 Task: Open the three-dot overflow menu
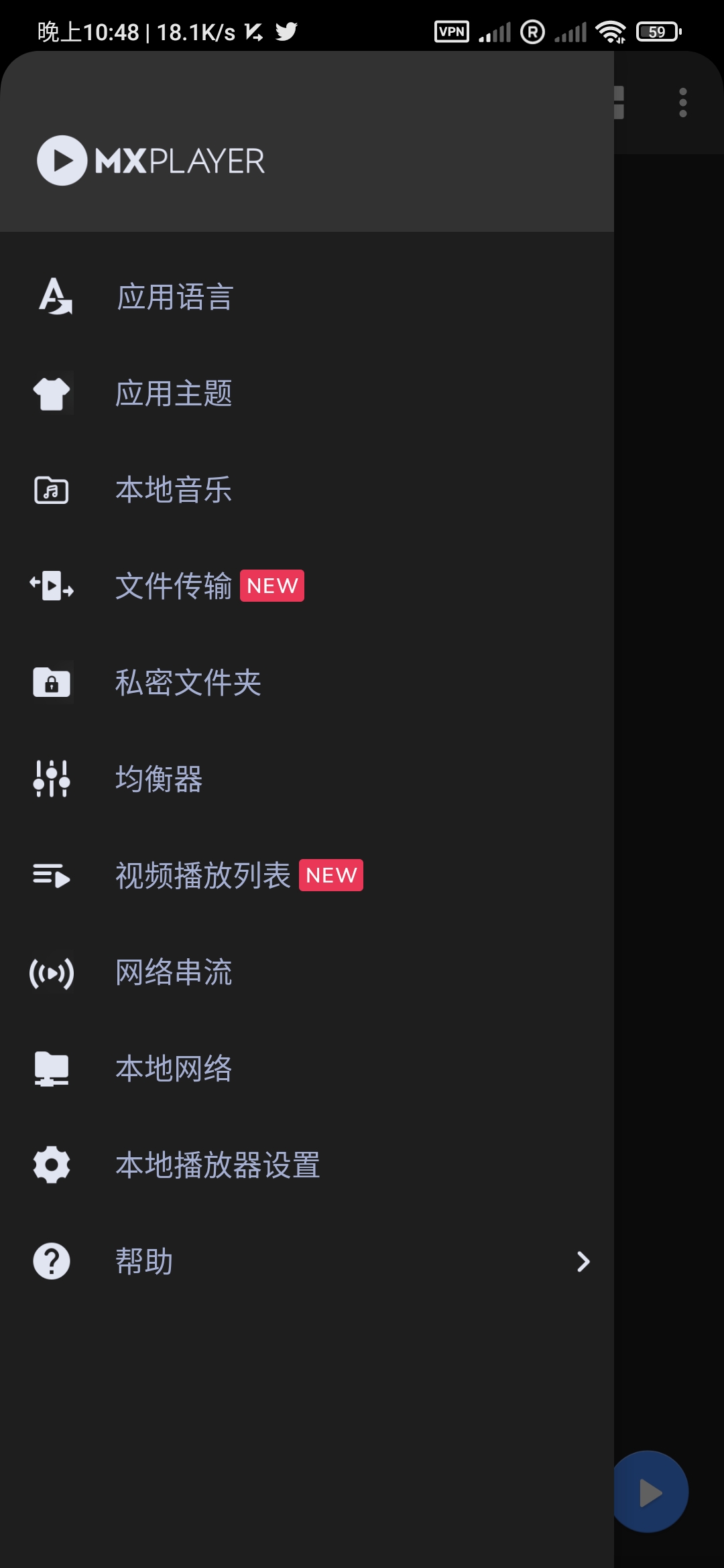tap(682, 103)
